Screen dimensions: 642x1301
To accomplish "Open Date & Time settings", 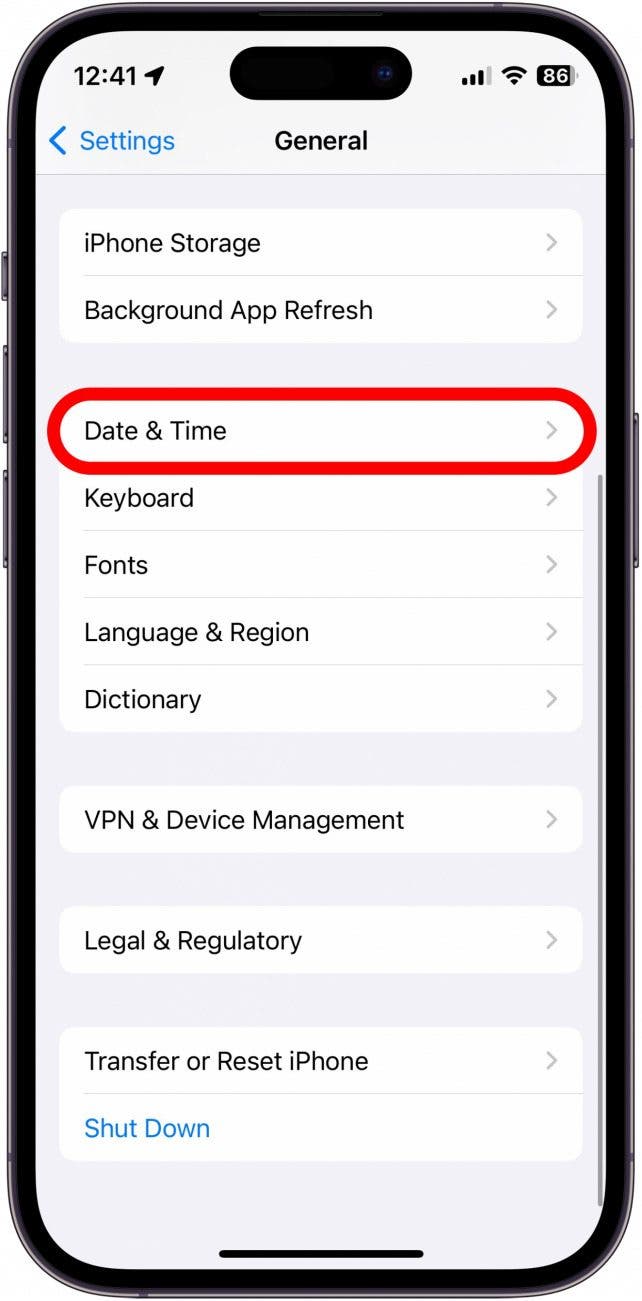I will pos(320,431).
